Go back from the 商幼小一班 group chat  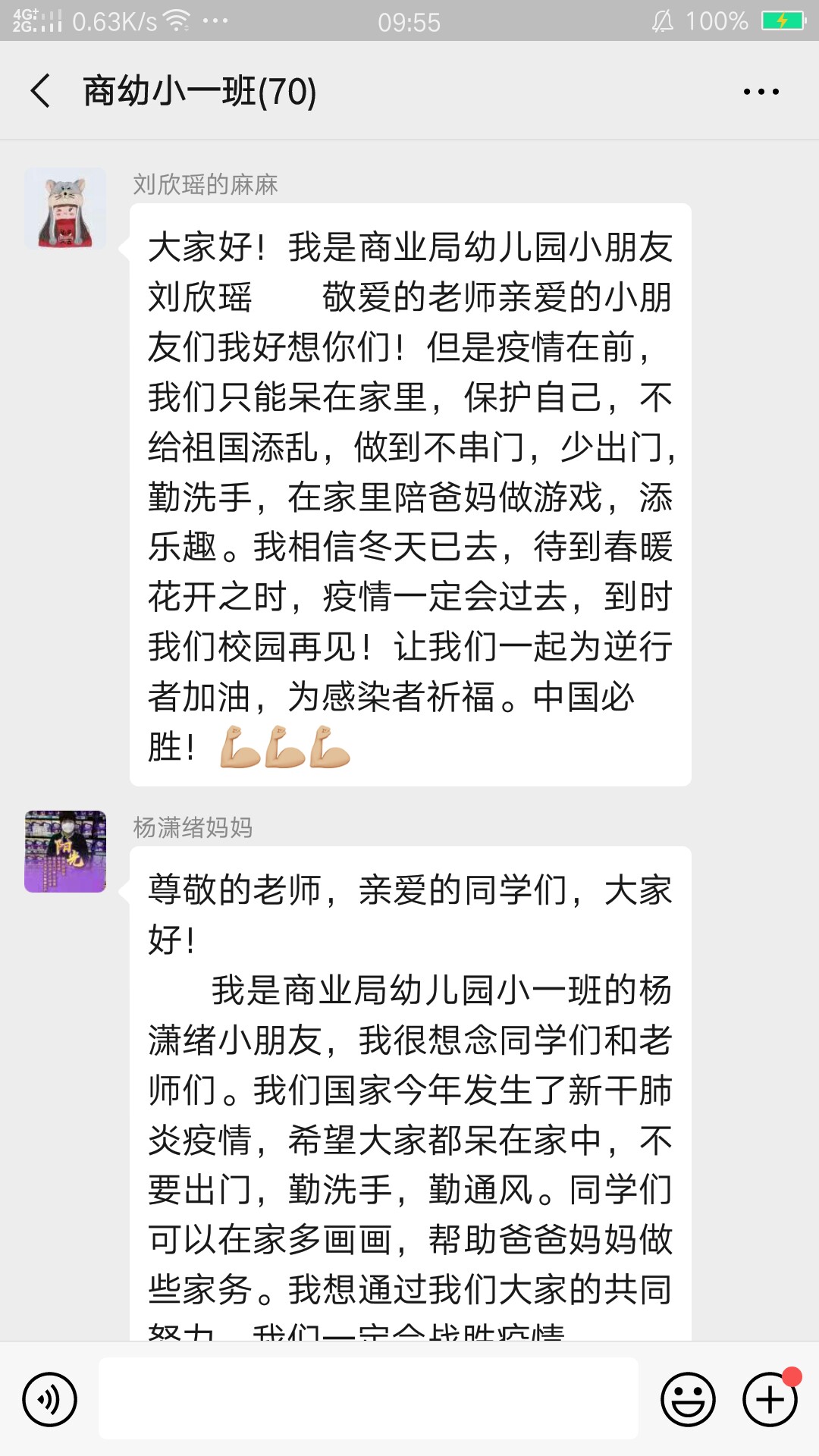[x=41, y=91]
